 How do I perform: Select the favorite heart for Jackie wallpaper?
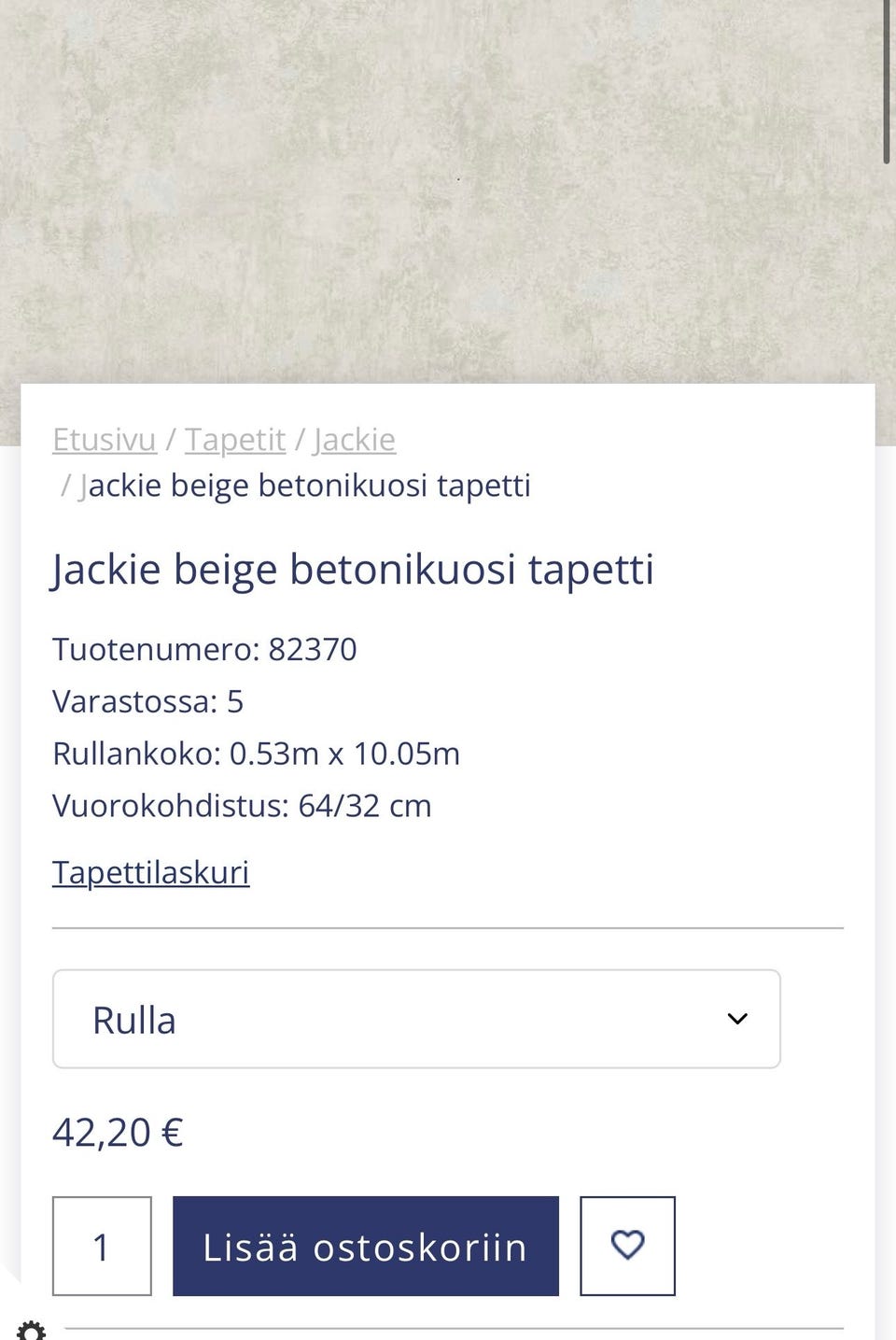click(626, 1245)
